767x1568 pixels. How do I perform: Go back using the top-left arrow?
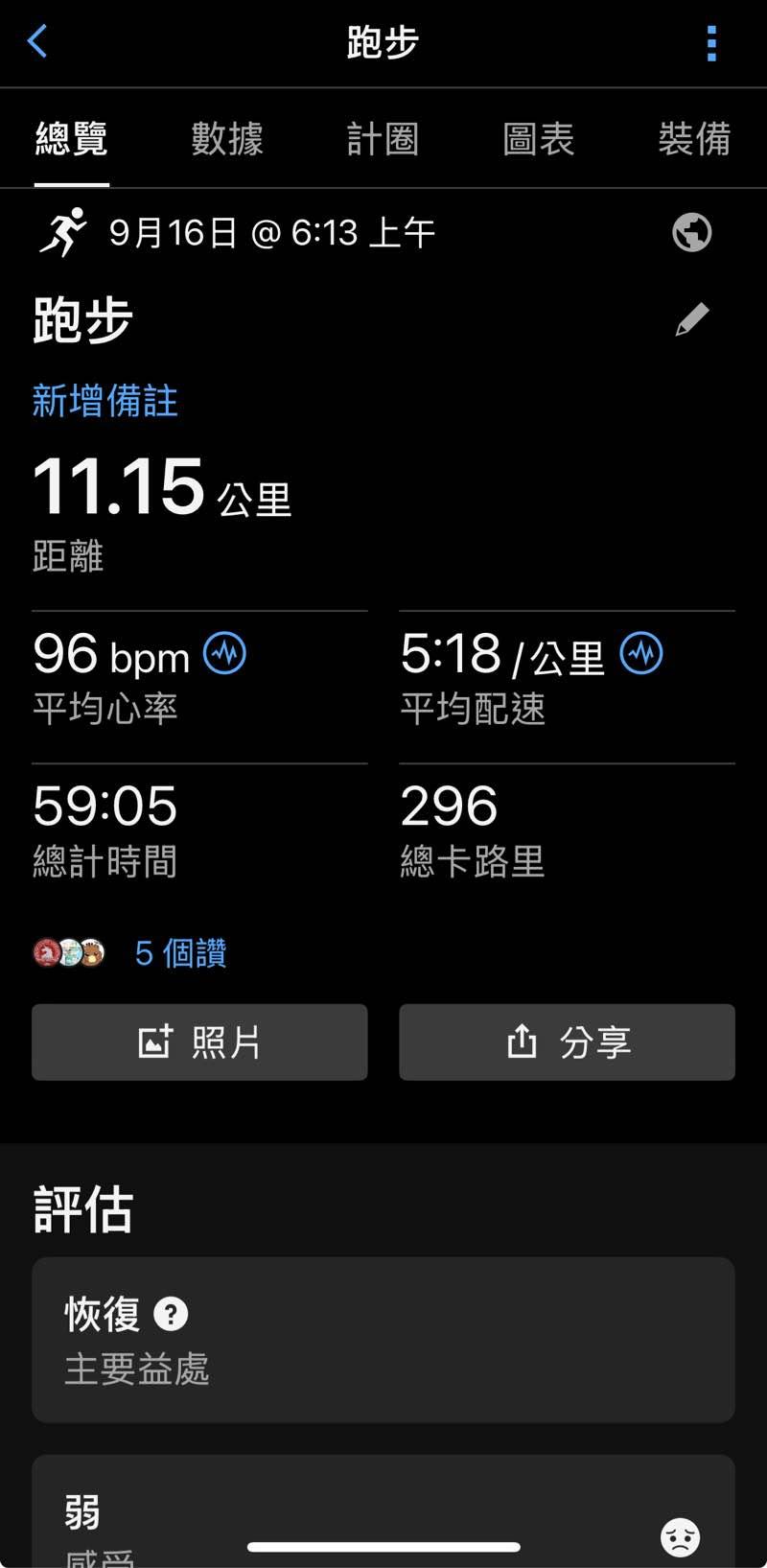(x=38, y=42)
